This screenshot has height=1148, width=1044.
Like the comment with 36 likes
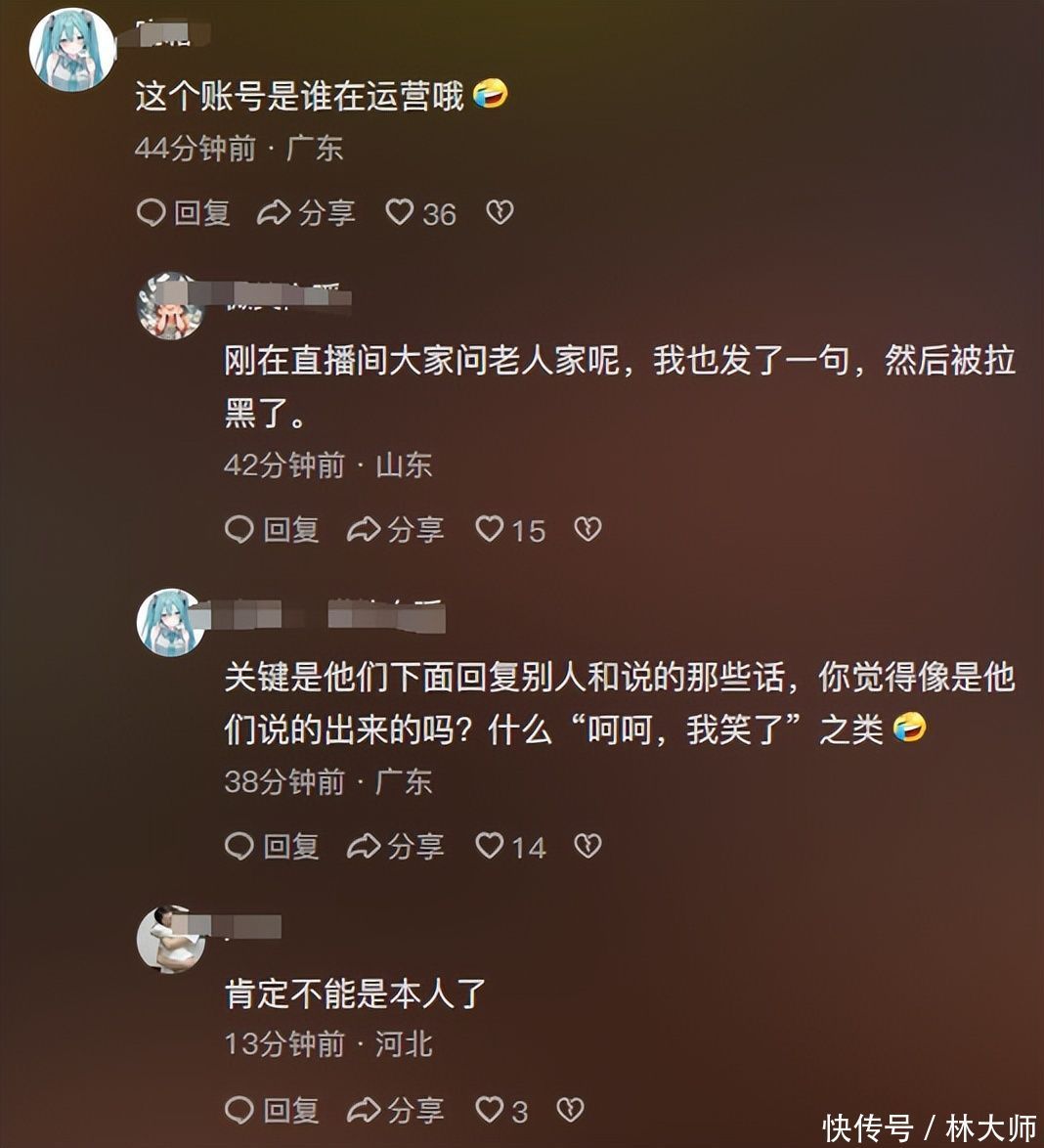[x=400, y=212]
